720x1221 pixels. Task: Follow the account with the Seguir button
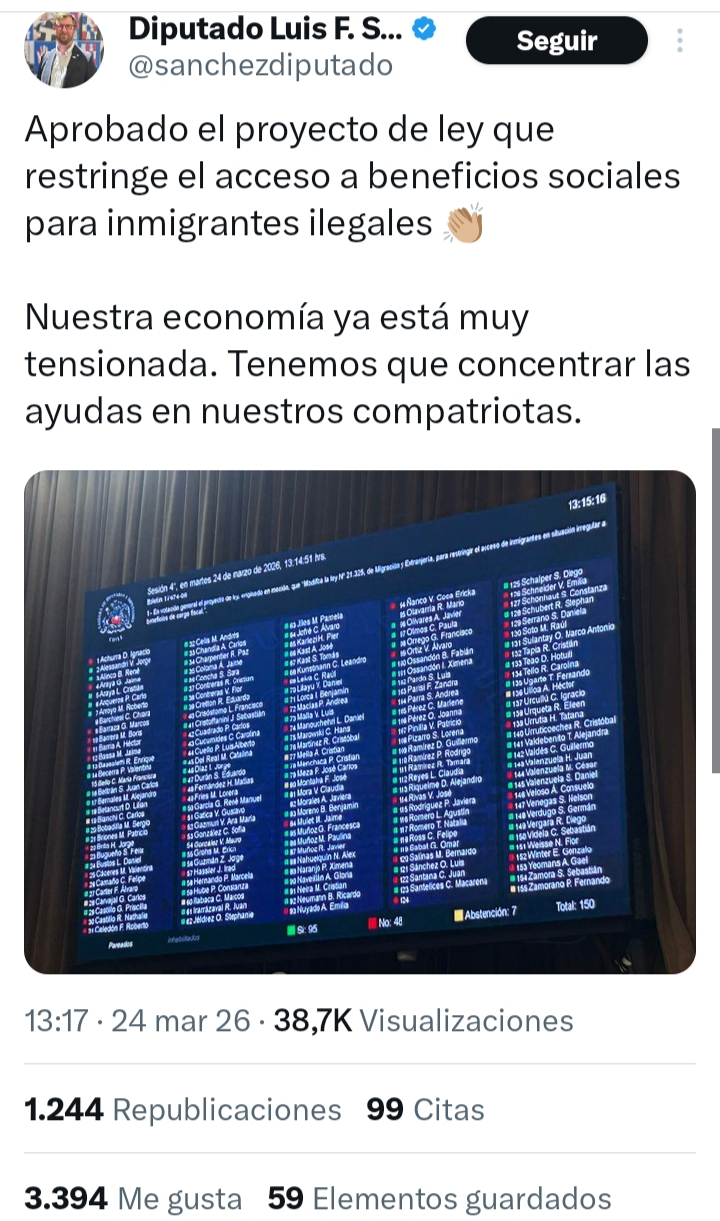tap(557, 41)
